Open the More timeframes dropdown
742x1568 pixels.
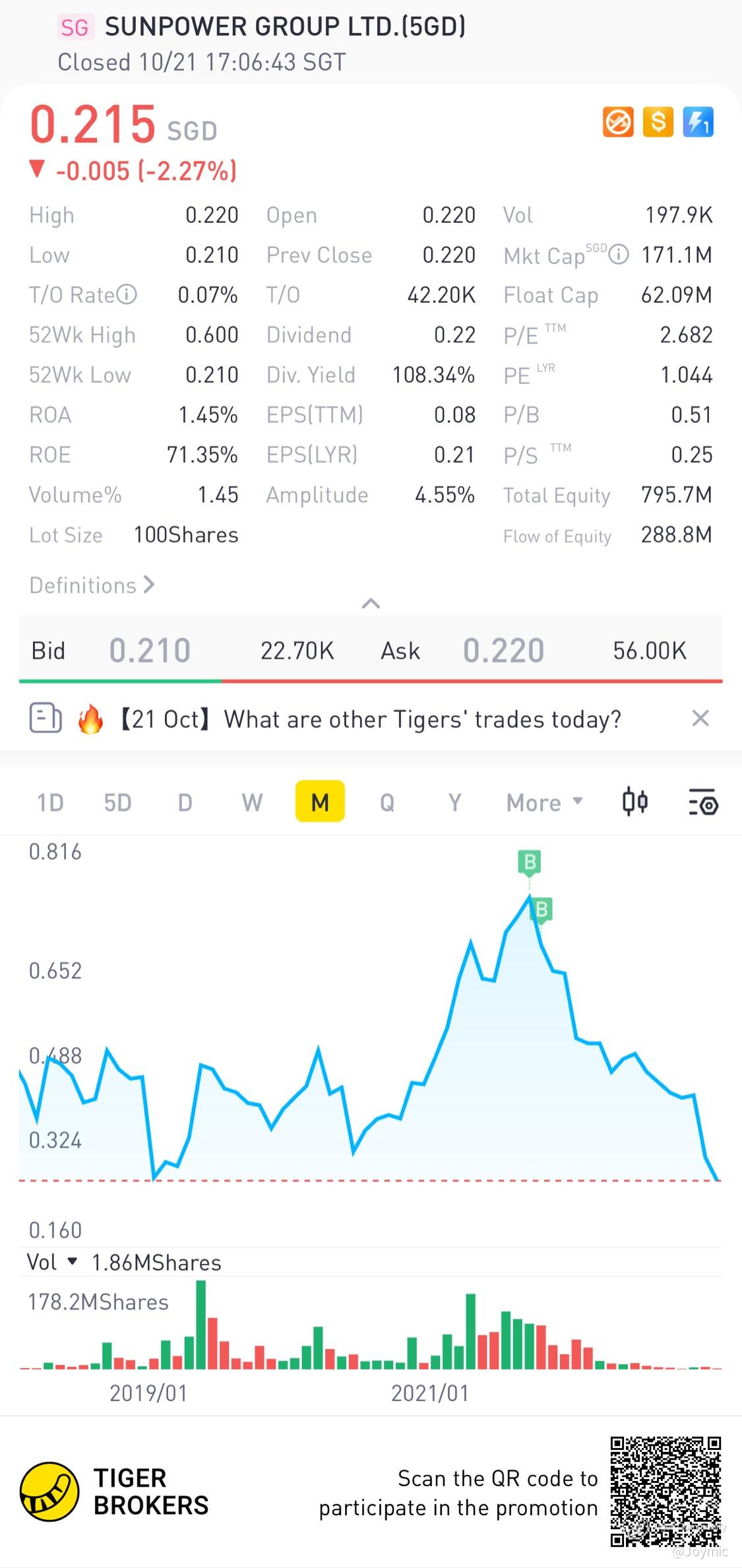tap(544, 802)
